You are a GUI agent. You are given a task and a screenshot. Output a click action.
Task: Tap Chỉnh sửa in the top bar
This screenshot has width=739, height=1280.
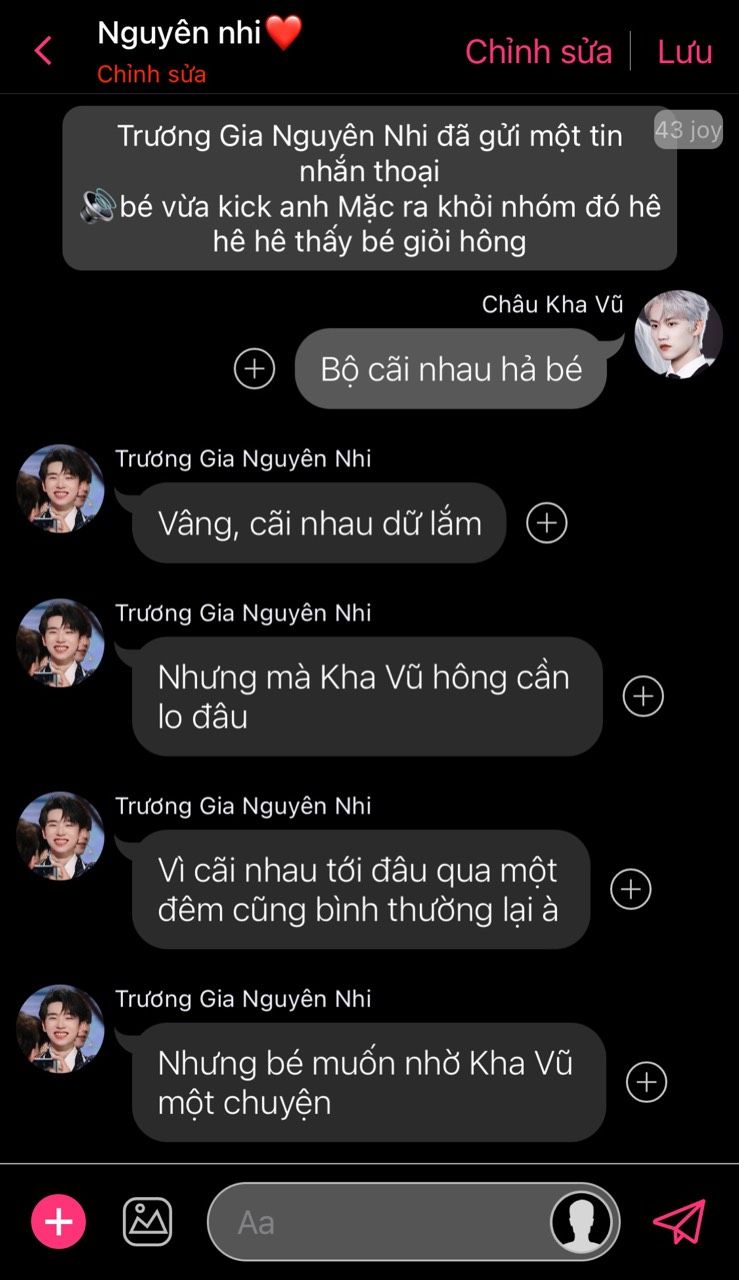[538, 51]
